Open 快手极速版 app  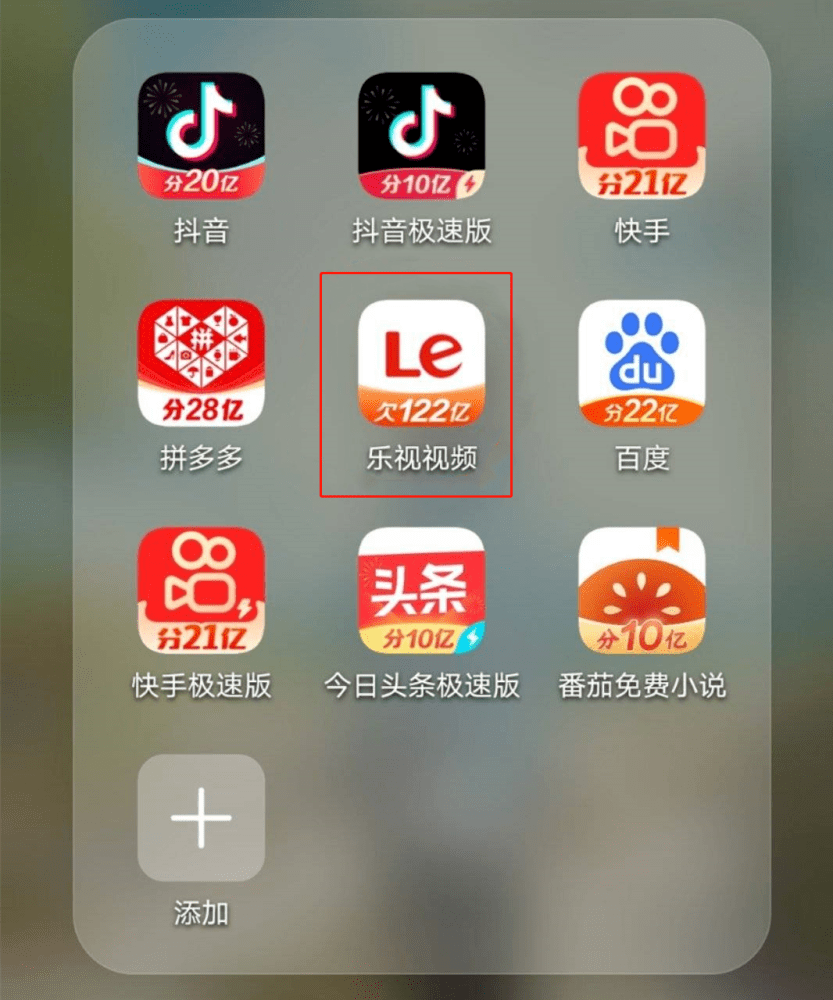tap(201, 590)
